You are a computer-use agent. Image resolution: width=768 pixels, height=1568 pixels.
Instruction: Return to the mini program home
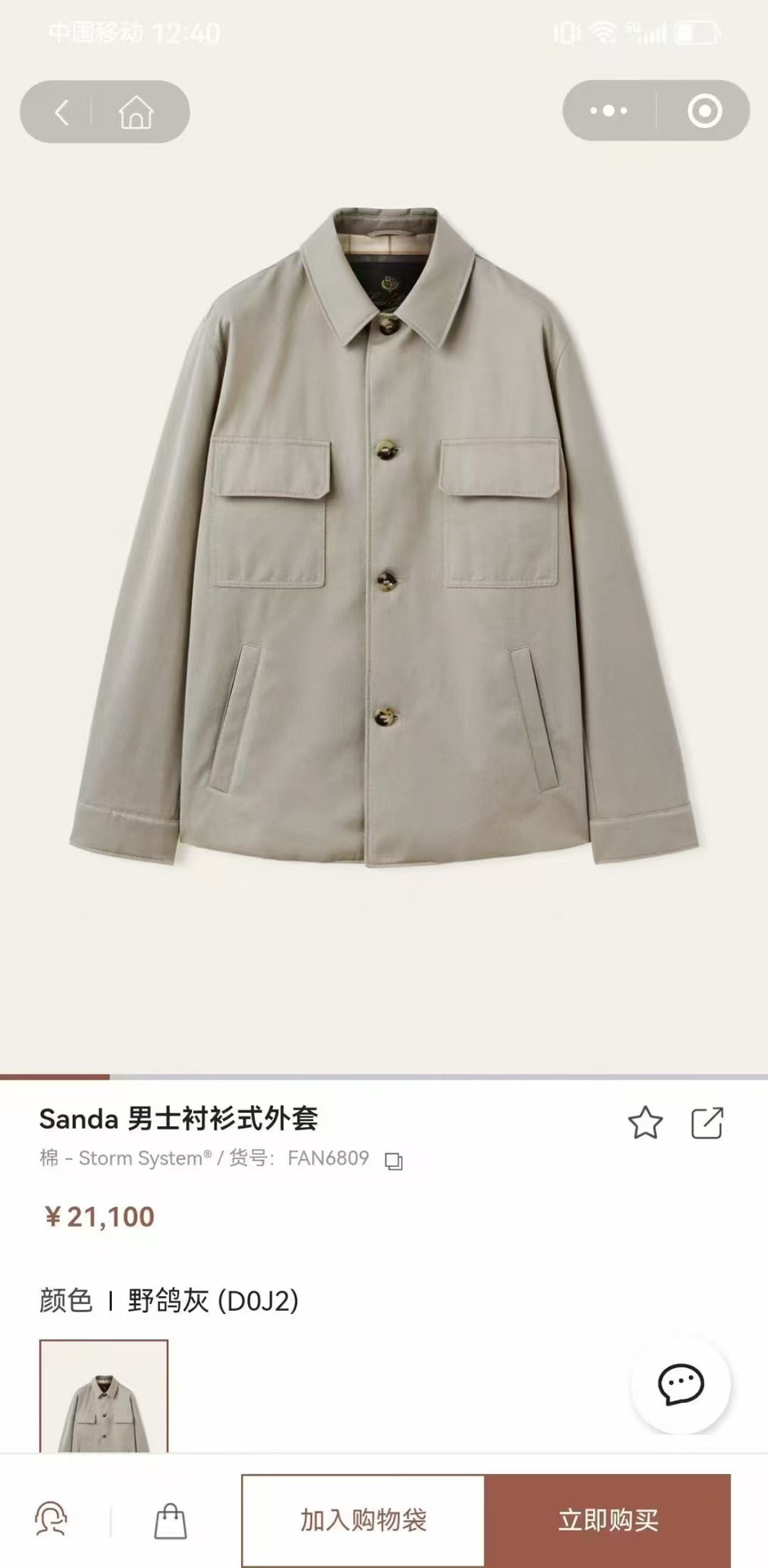pyautogui.click(x=136, y=112)
